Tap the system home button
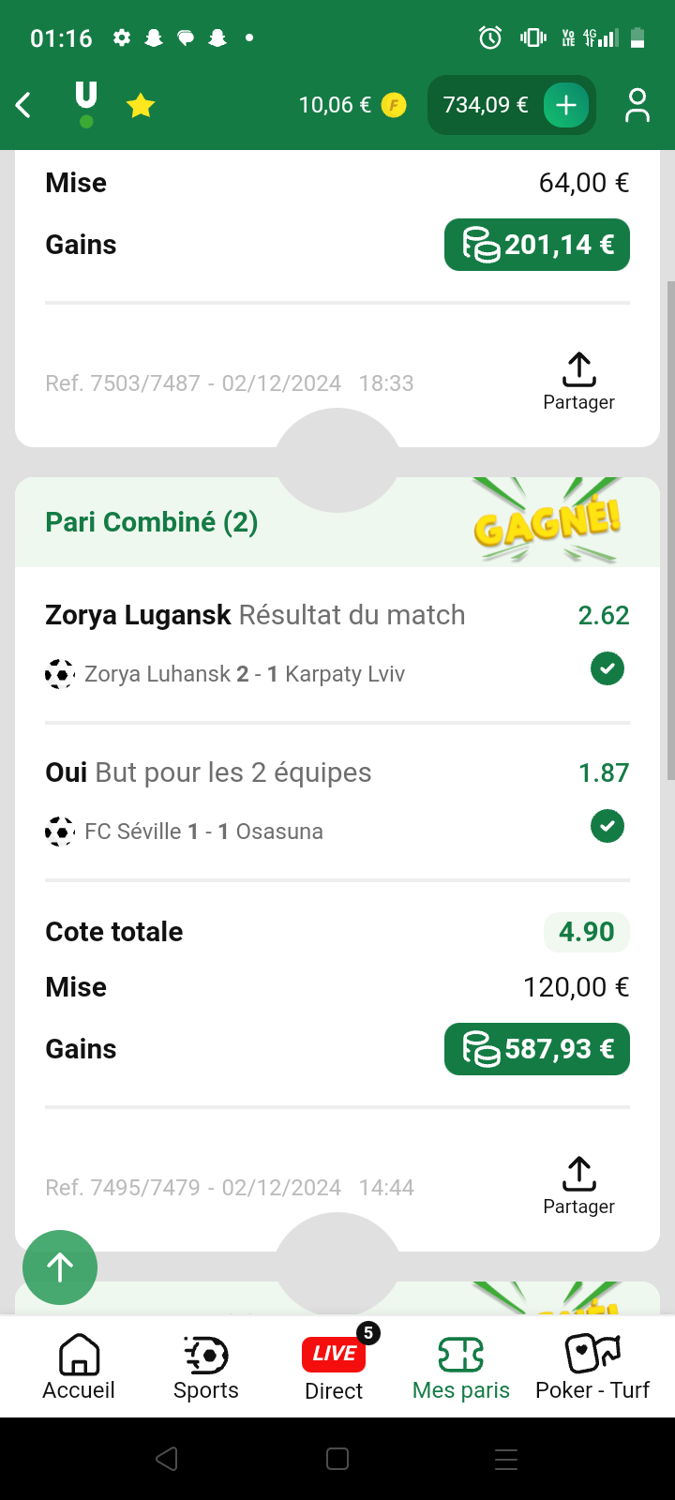This screenshot has width=675, height=1500. [337, 1459]
